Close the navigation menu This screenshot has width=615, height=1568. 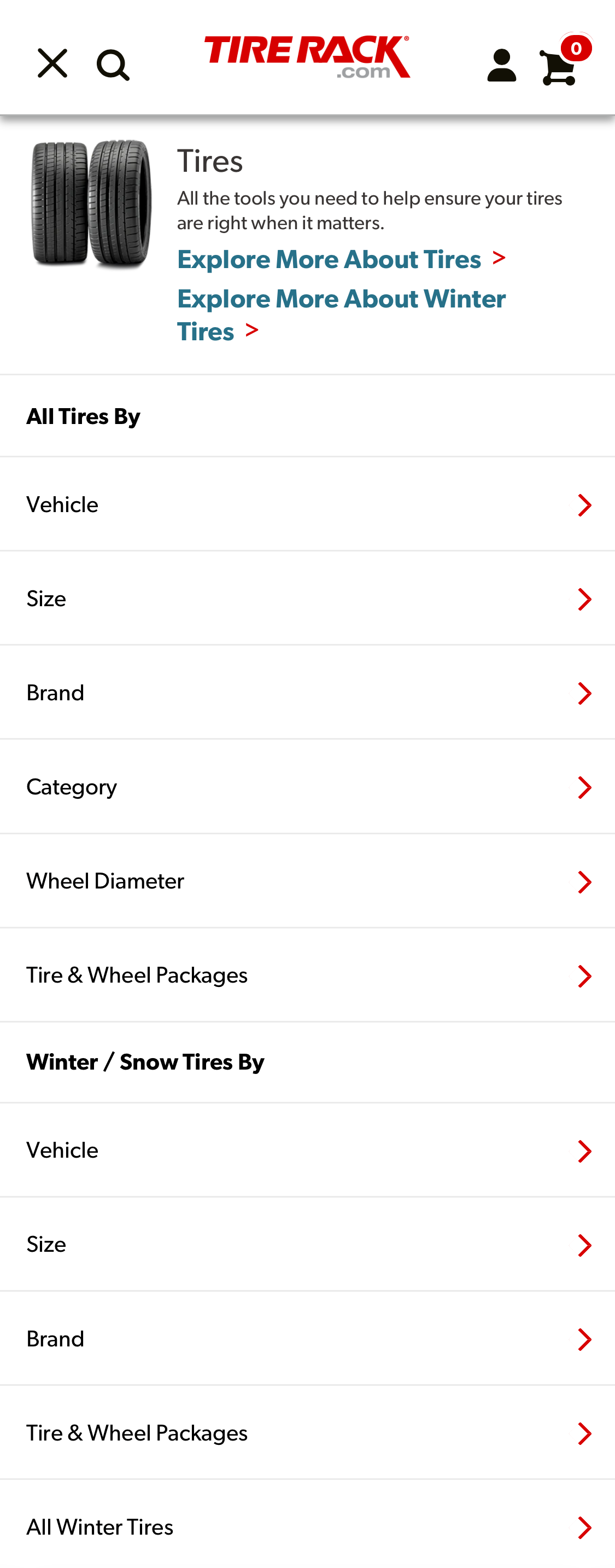pyautogui.click(x=52, y=63)
